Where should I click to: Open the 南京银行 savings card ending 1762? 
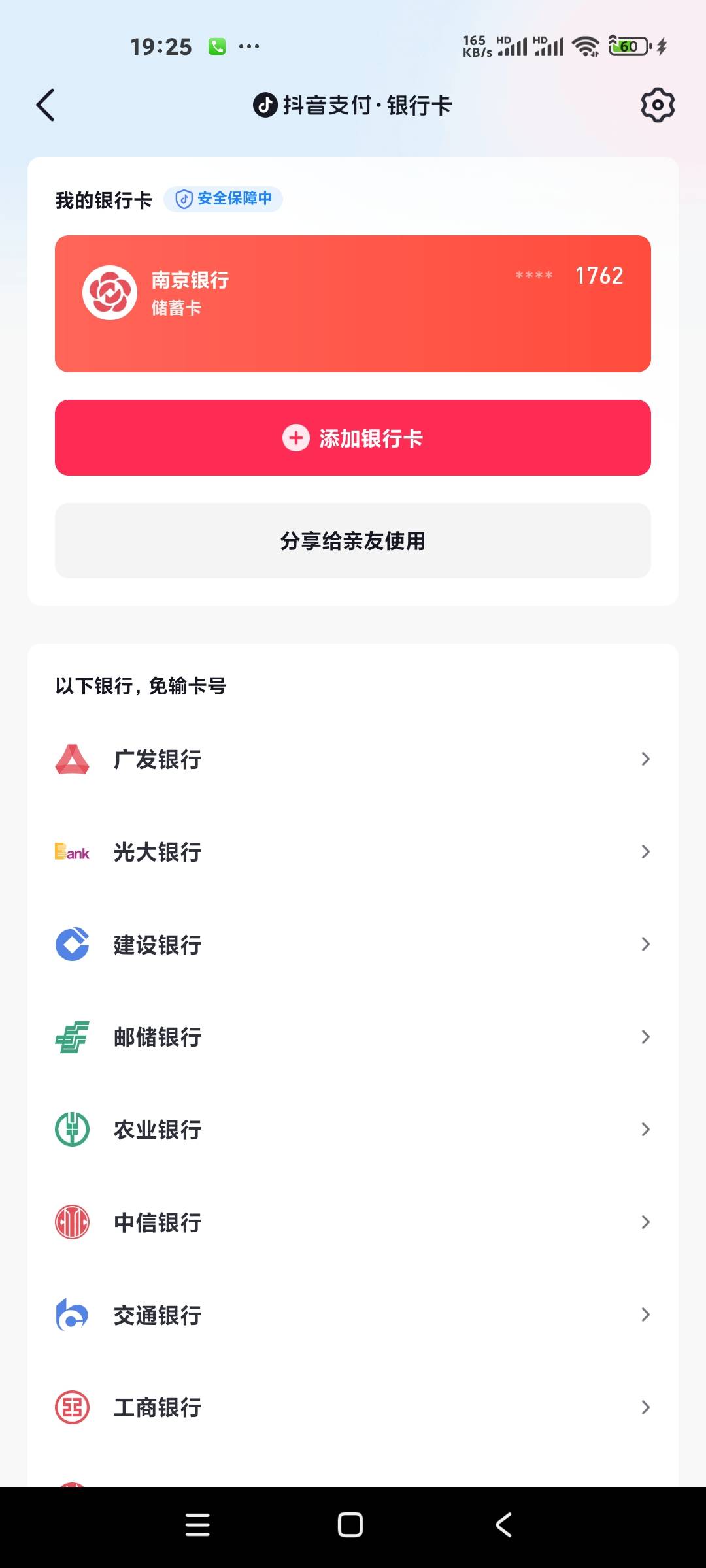click(x=353, y=304)
